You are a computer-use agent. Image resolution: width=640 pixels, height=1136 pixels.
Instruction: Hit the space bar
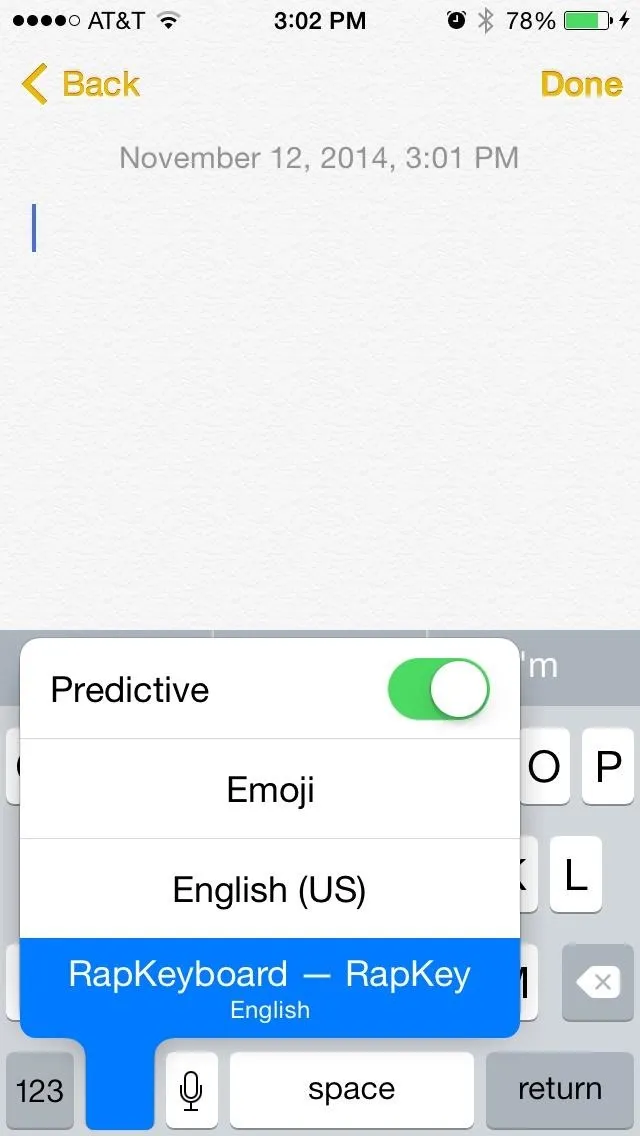pos(352,1090)
